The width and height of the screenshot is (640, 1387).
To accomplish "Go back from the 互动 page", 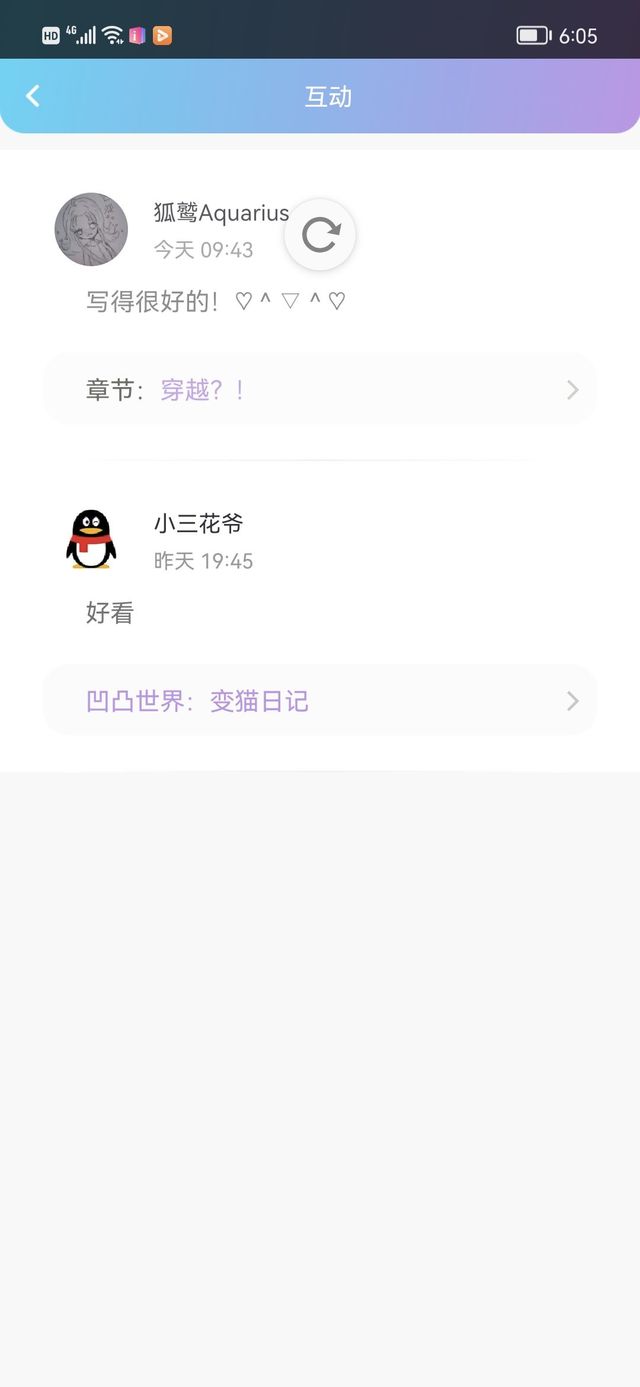I will point(33,96).
